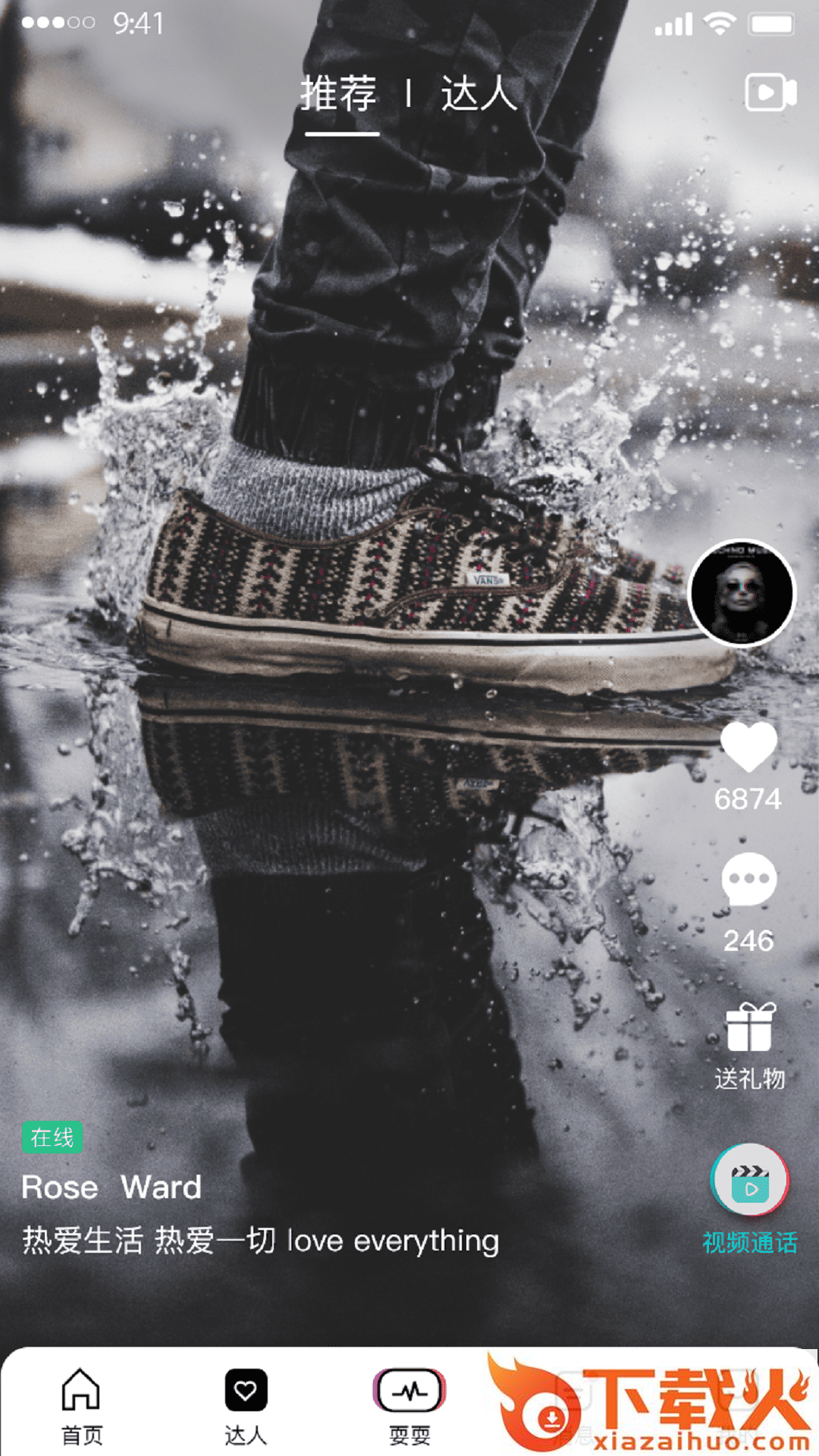This screenshot has height=1456, width=819.
Task: Open the 达人 bottom navigation item
Action: pyautogui.click(x=246, y=1407)
